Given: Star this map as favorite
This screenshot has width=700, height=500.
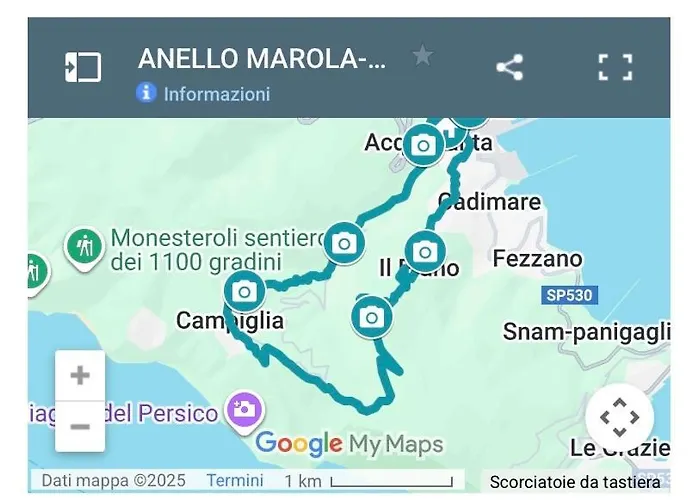Looking at the screenshot, I should click(x=423, y=56).
